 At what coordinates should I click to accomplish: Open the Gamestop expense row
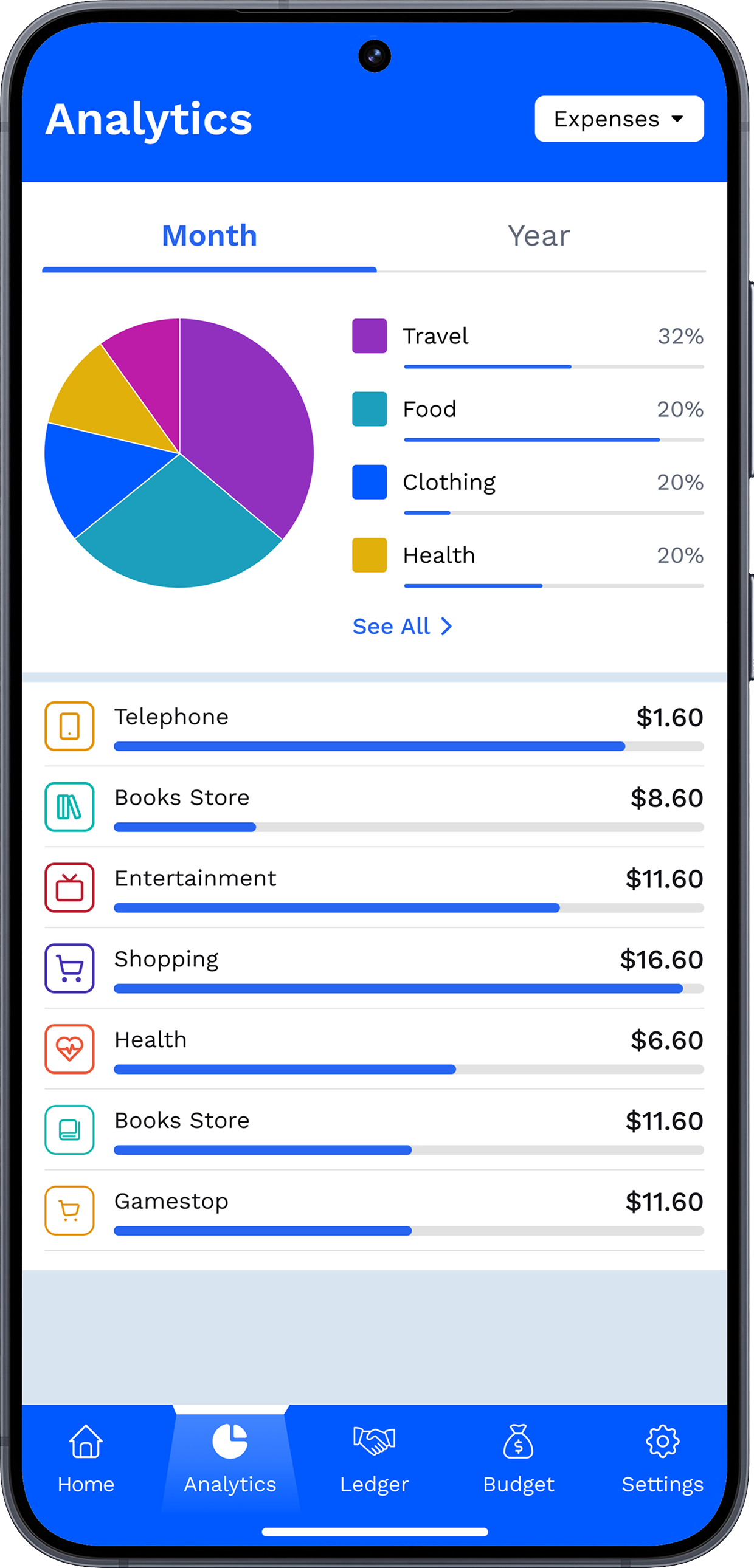click(374, 1210)
